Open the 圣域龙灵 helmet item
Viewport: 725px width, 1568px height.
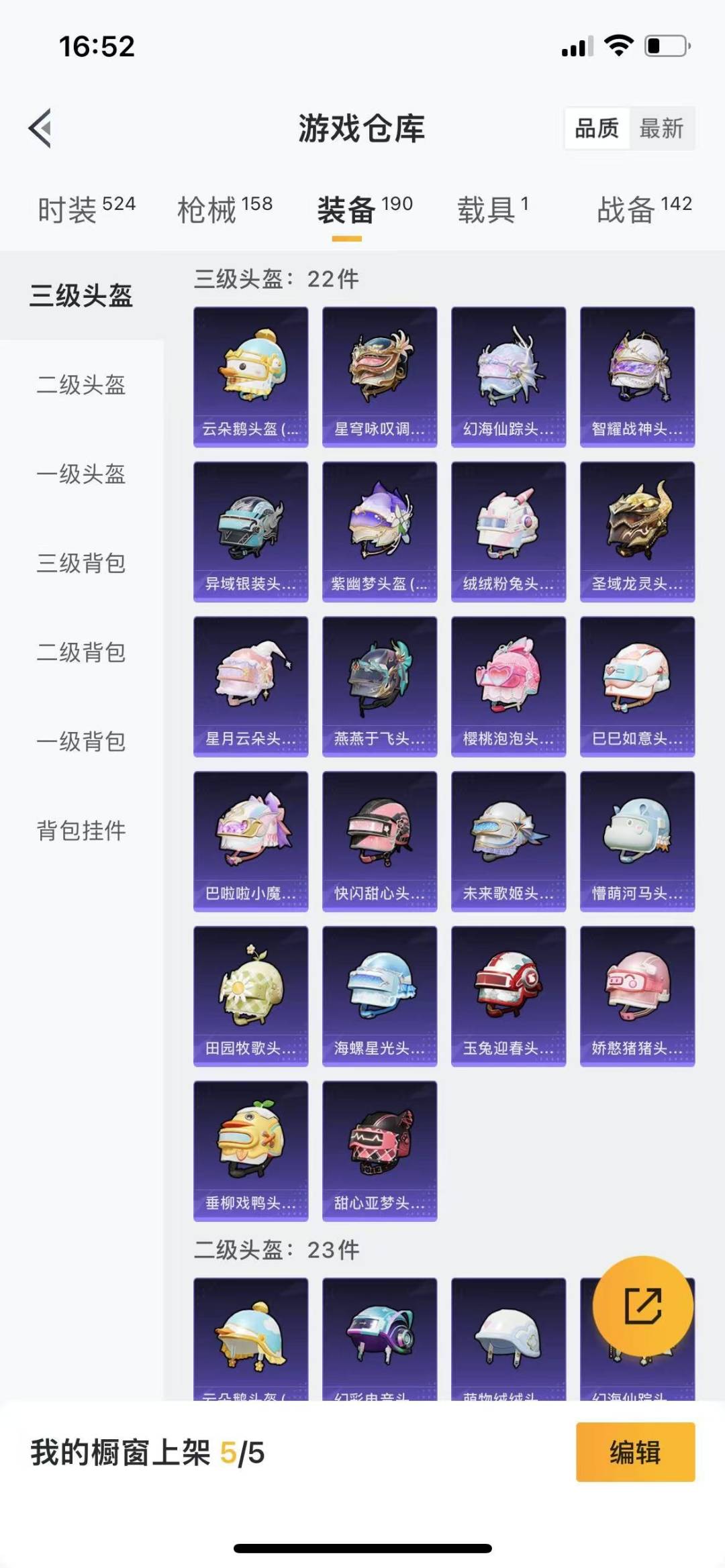tap(638, 532)
